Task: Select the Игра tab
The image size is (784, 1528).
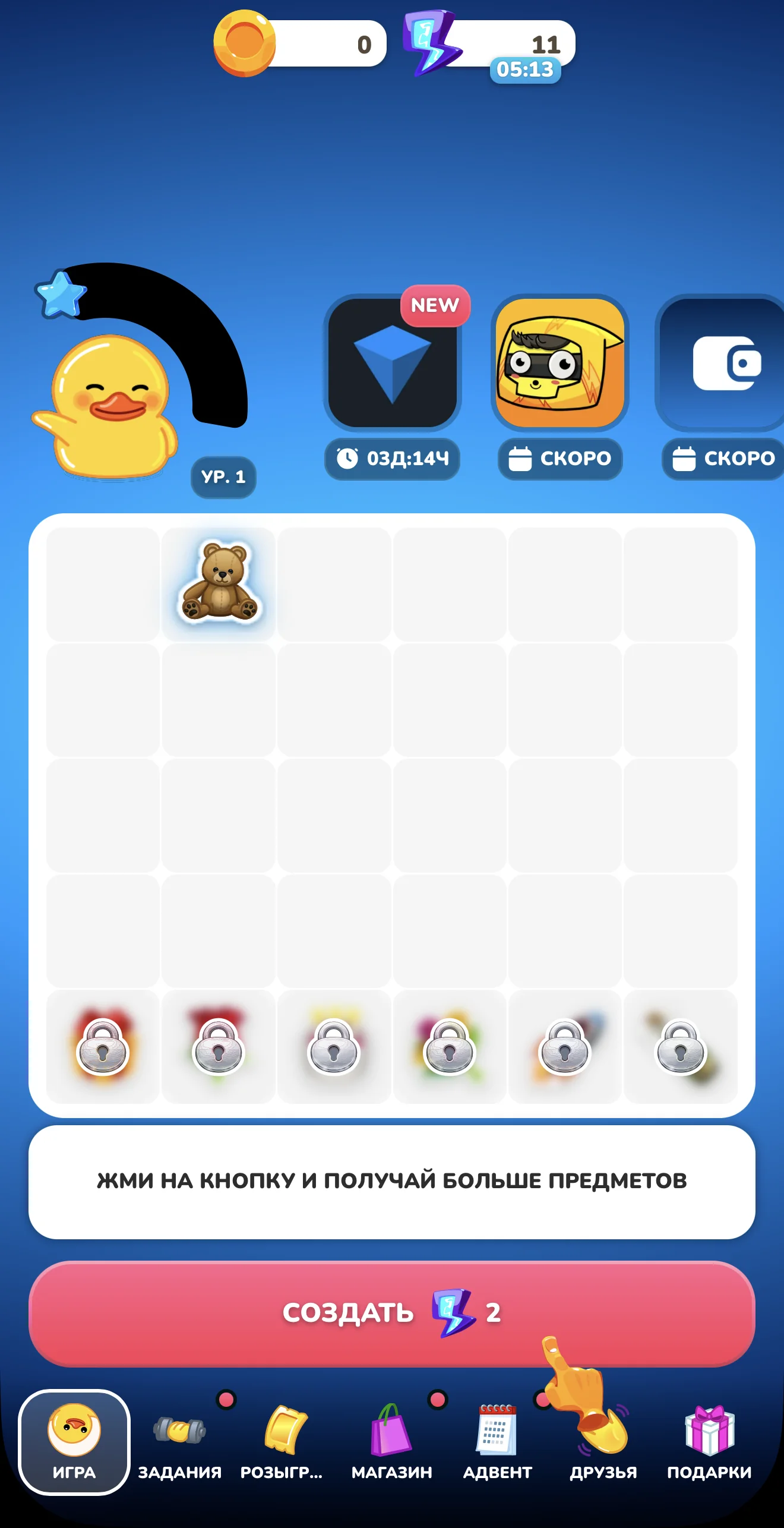Action: 74,1442
